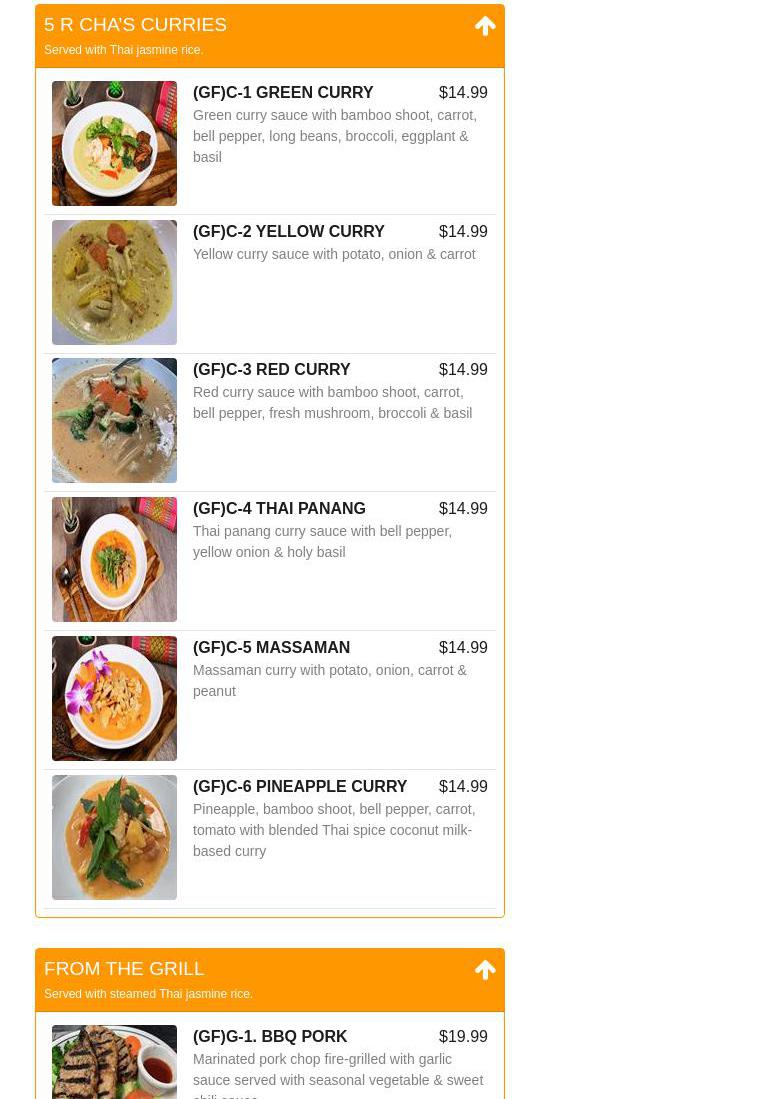Select the (GF)C-2 Yellow Curry dish
770x1099 pixels.
click(288, 232)
